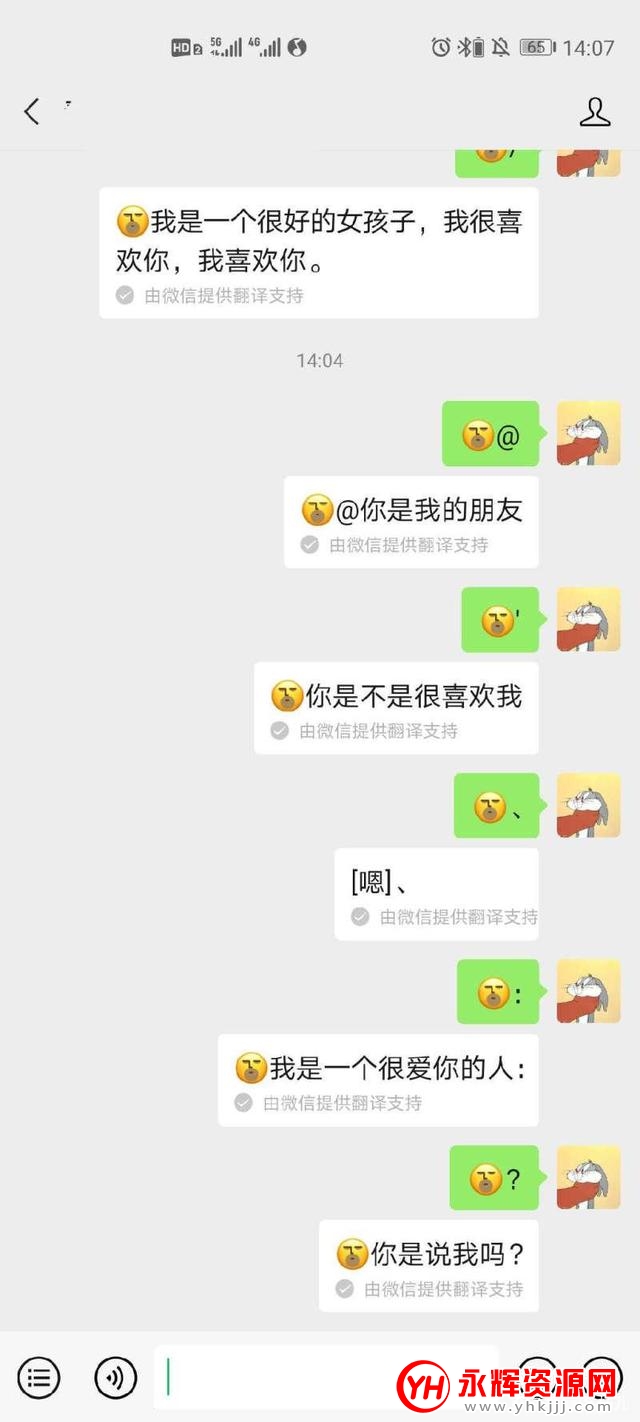Tap the avatar next to the "?" message
Viewport: 640px width, 1422px height.
(589, 1177)
